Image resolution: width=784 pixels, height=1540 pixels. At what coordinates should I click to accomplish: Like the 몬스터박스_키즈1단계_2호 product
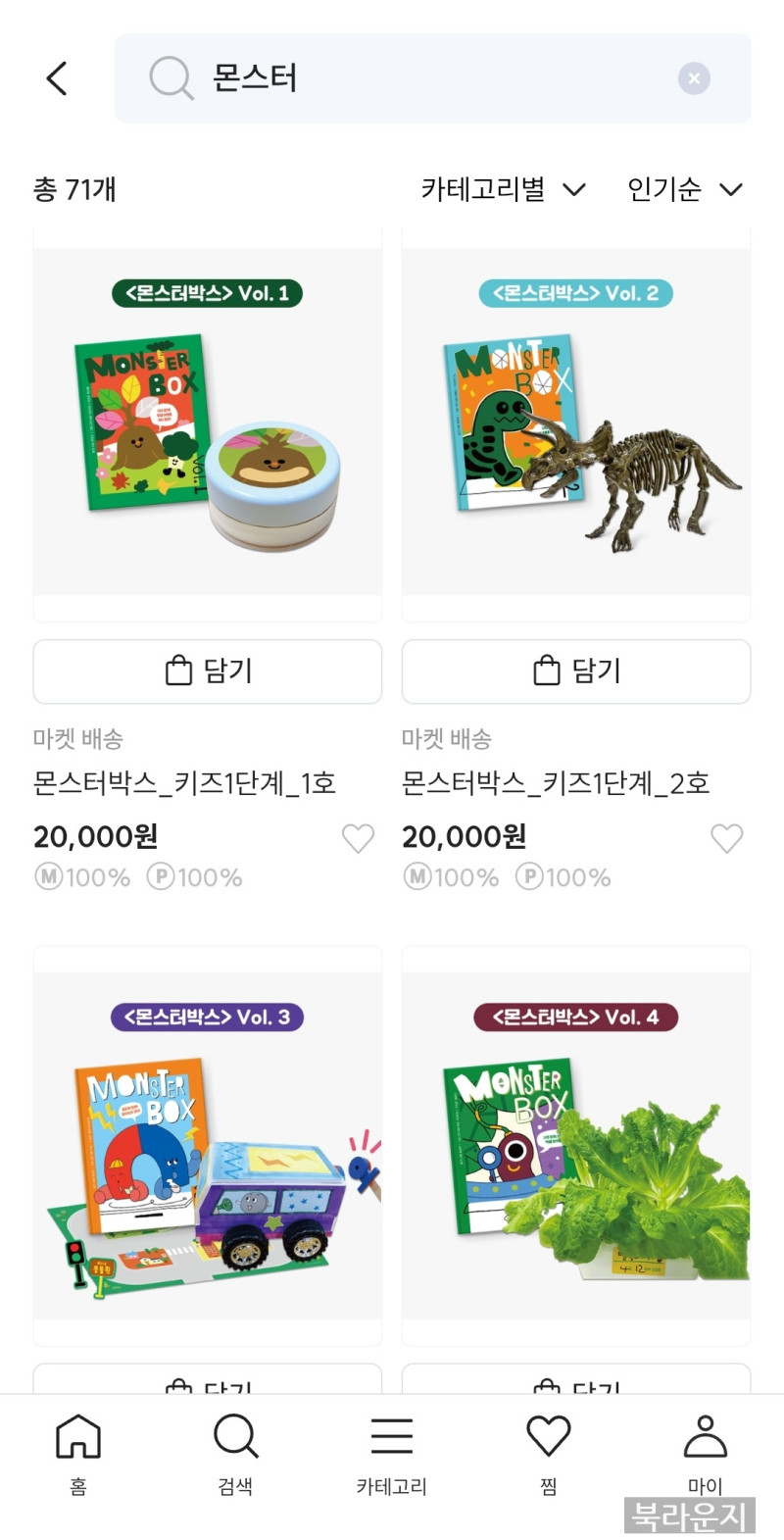[x=726, y=838]
